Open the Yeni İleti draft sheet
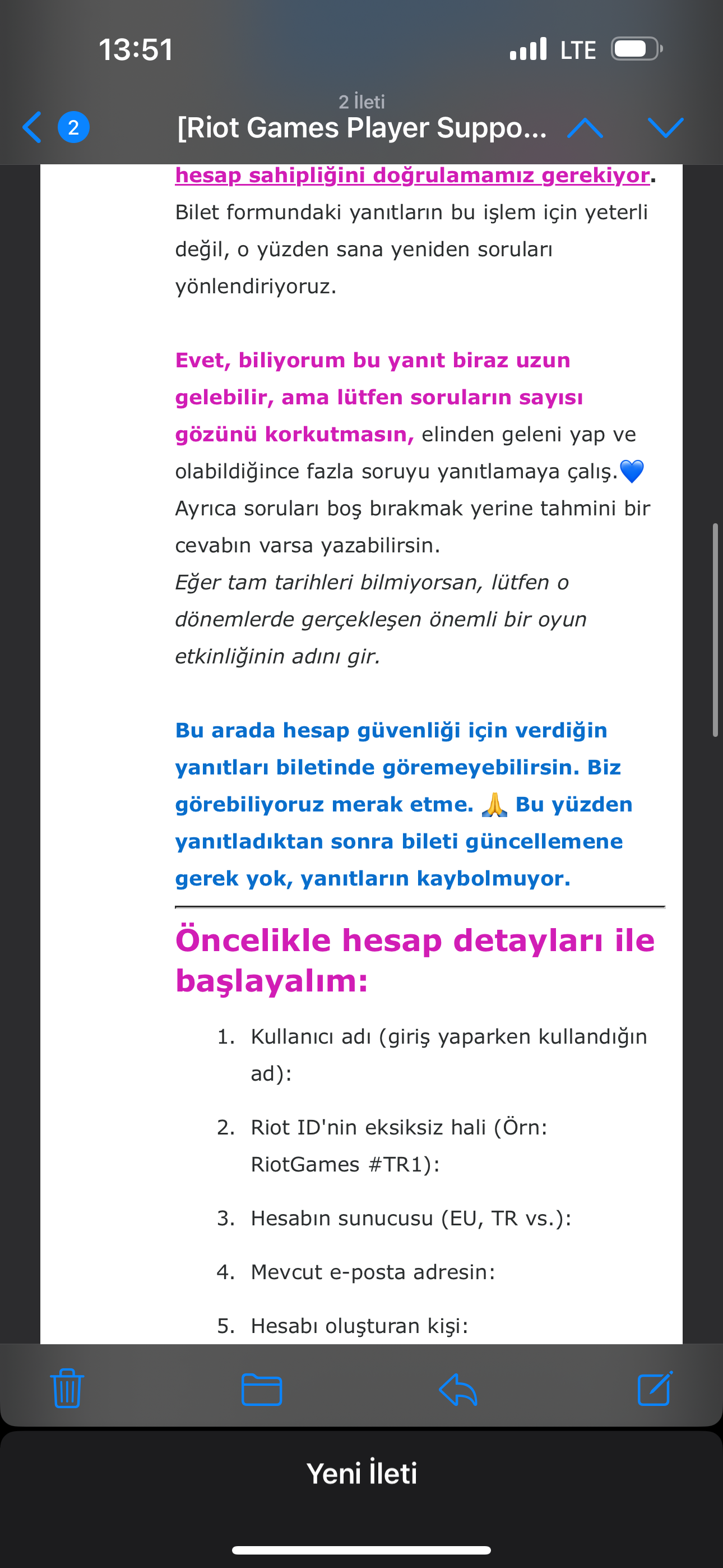 pyautogui.click(x=361, y=1474)
